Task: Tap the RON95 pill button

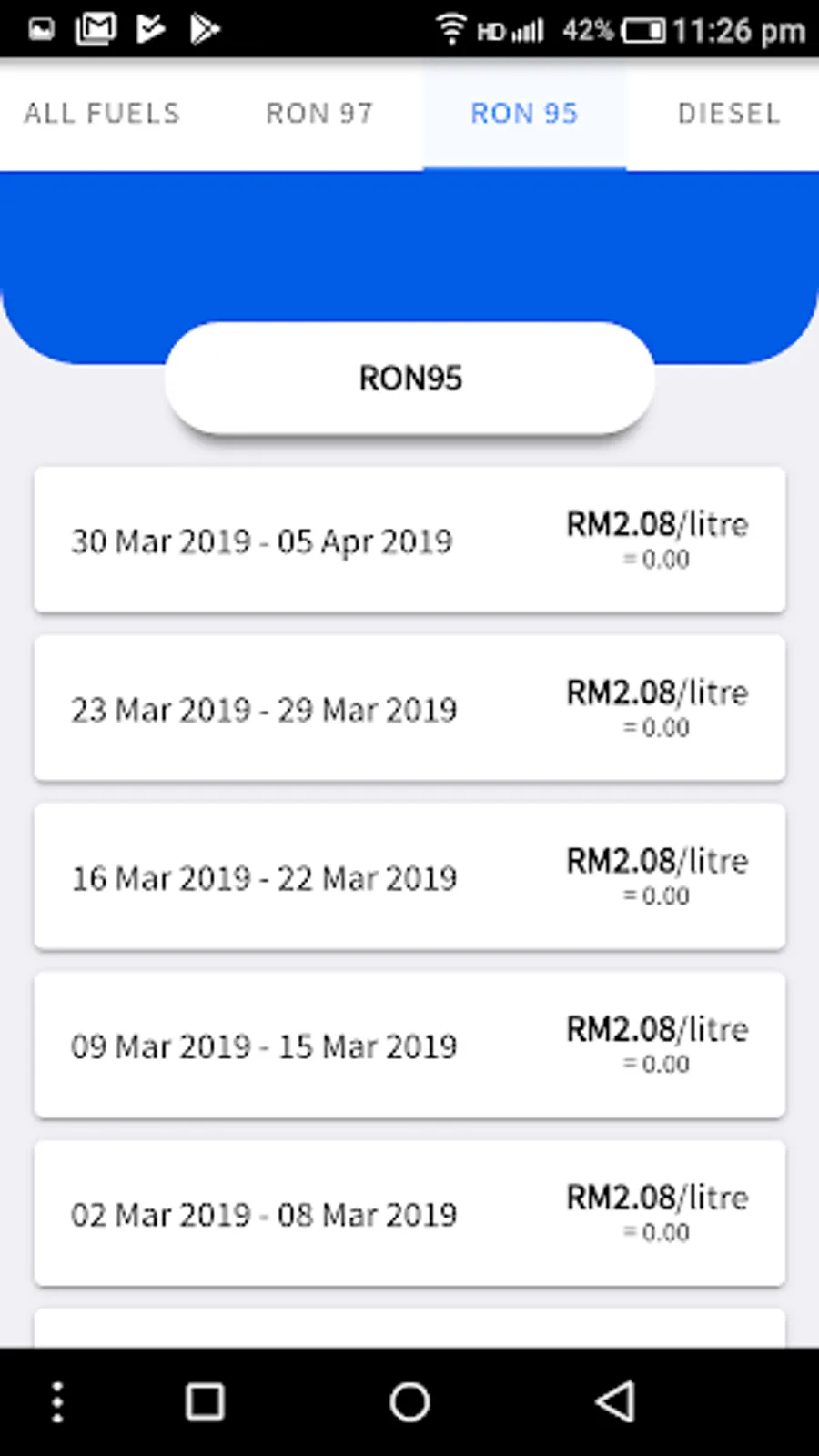Action: 409,378
